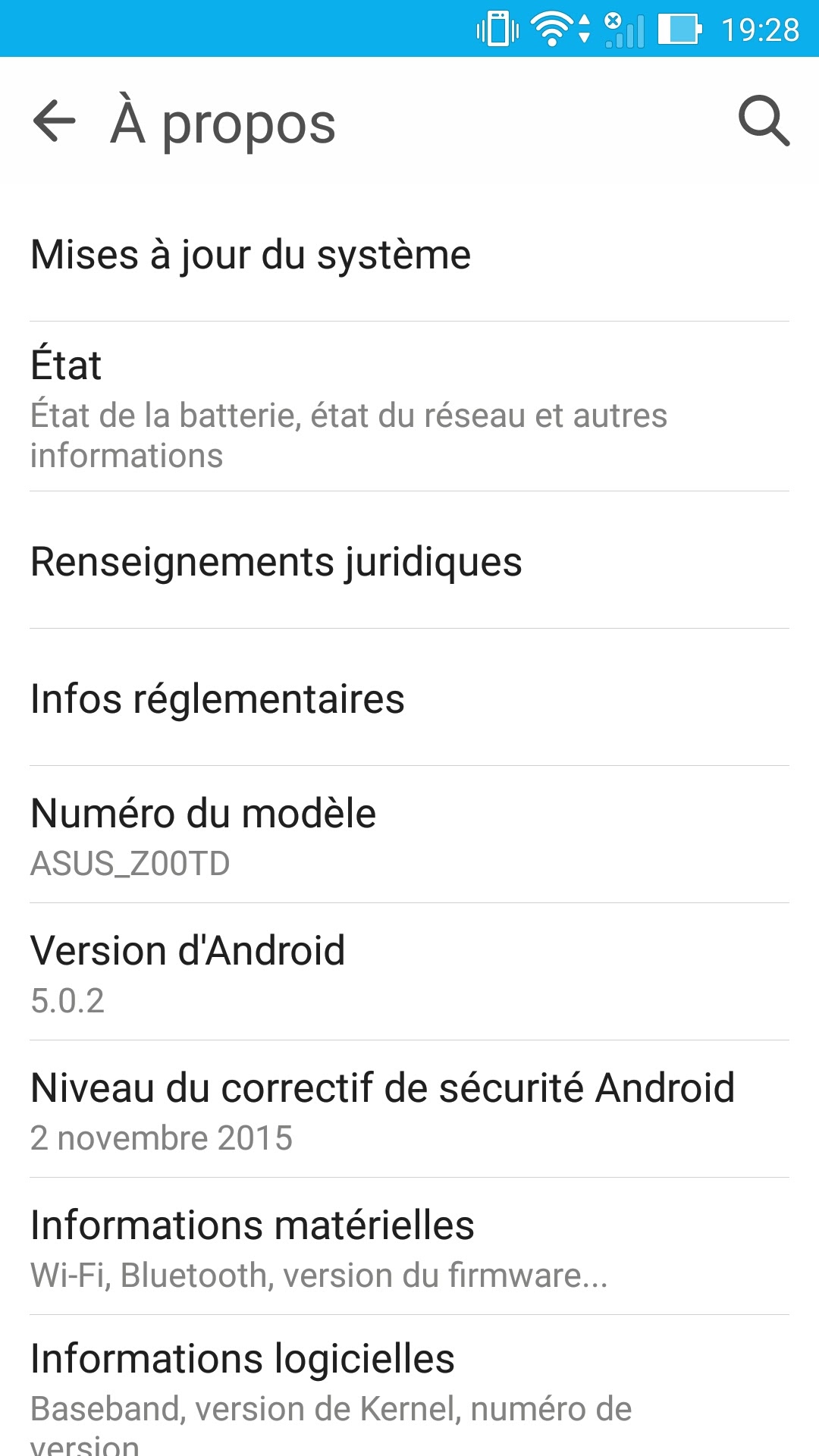Viewport: 819px width, 1456px height.
Task: Tap the Numéro du modèle row
Action: pos(409,836)
